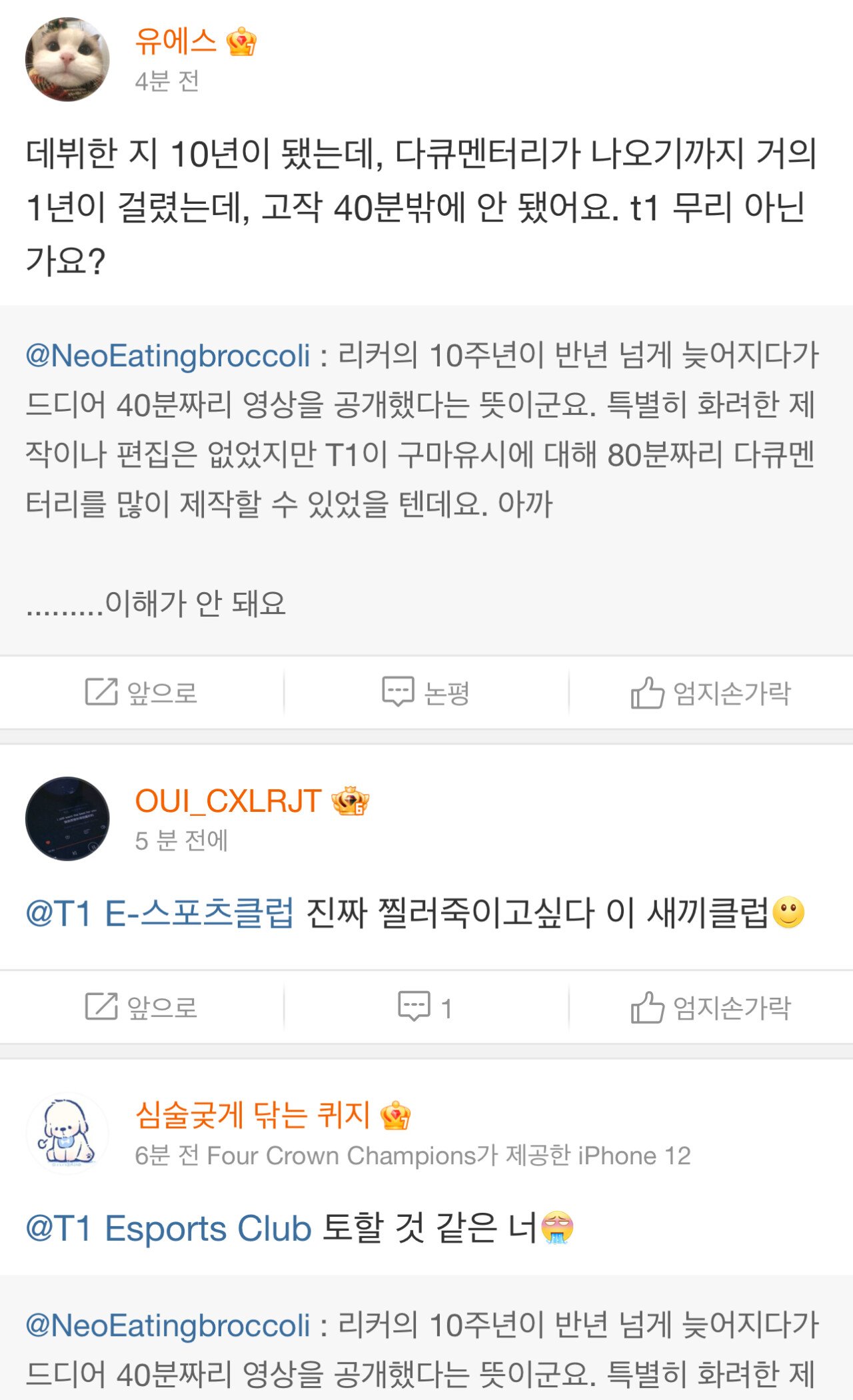
Task: Open the quoted @NeoEatingbroccoli post under 퀴지's post
Action: 426,1352
